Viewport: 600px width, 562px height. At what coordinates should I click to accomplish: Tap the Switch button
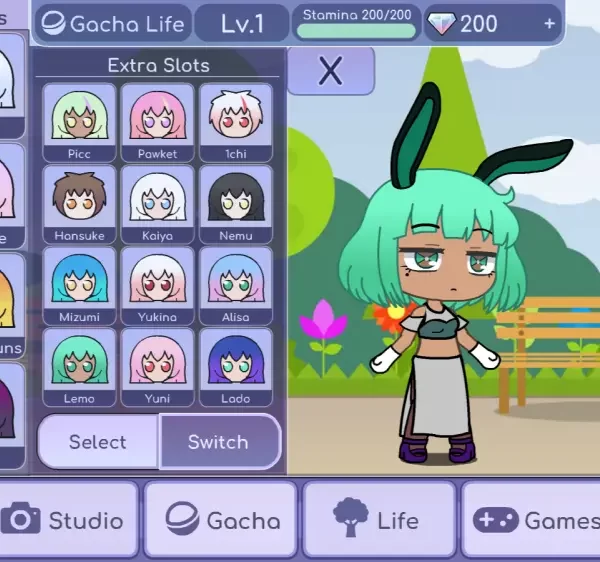tap(218, 442)
